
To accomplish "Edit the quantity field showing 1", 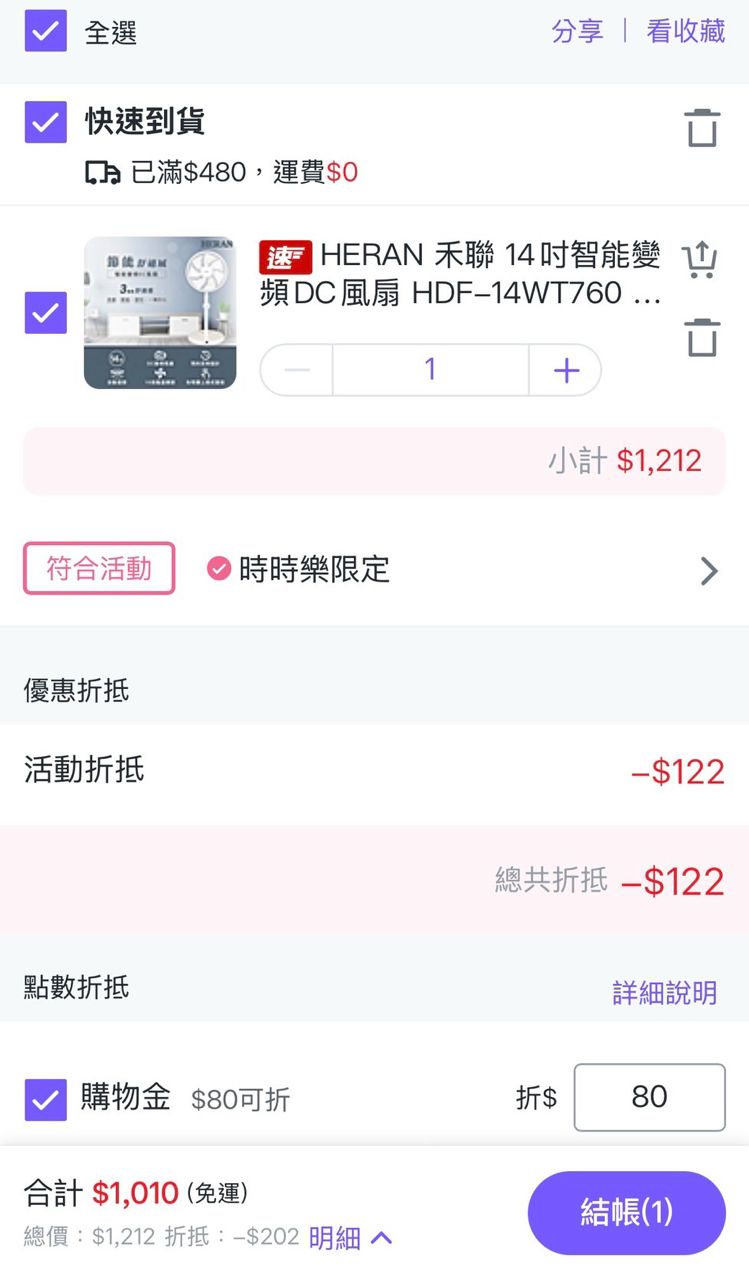I will (430, 370).
